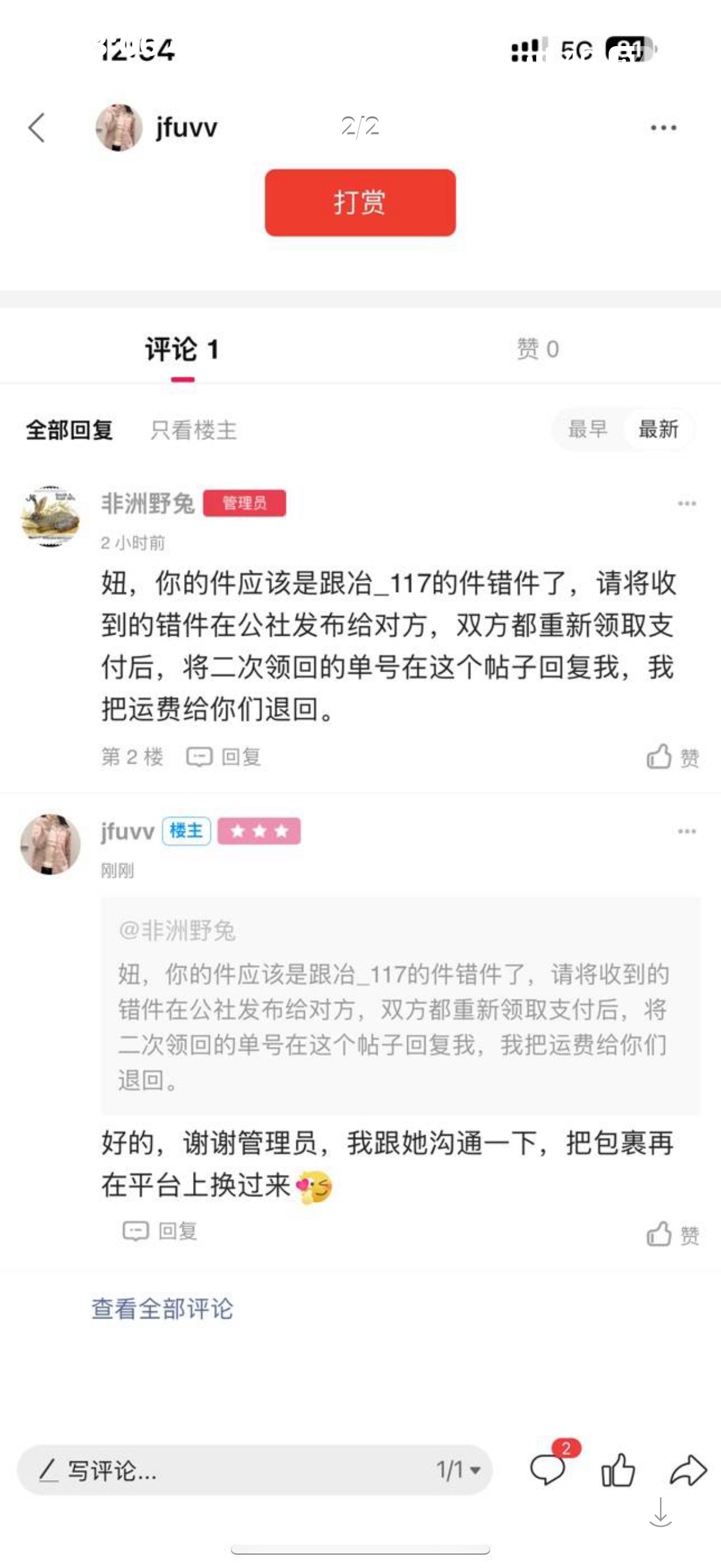The image size is (721, 1568).
Task: Filter replies with 只看楼主
Action: tap(194, 431)
